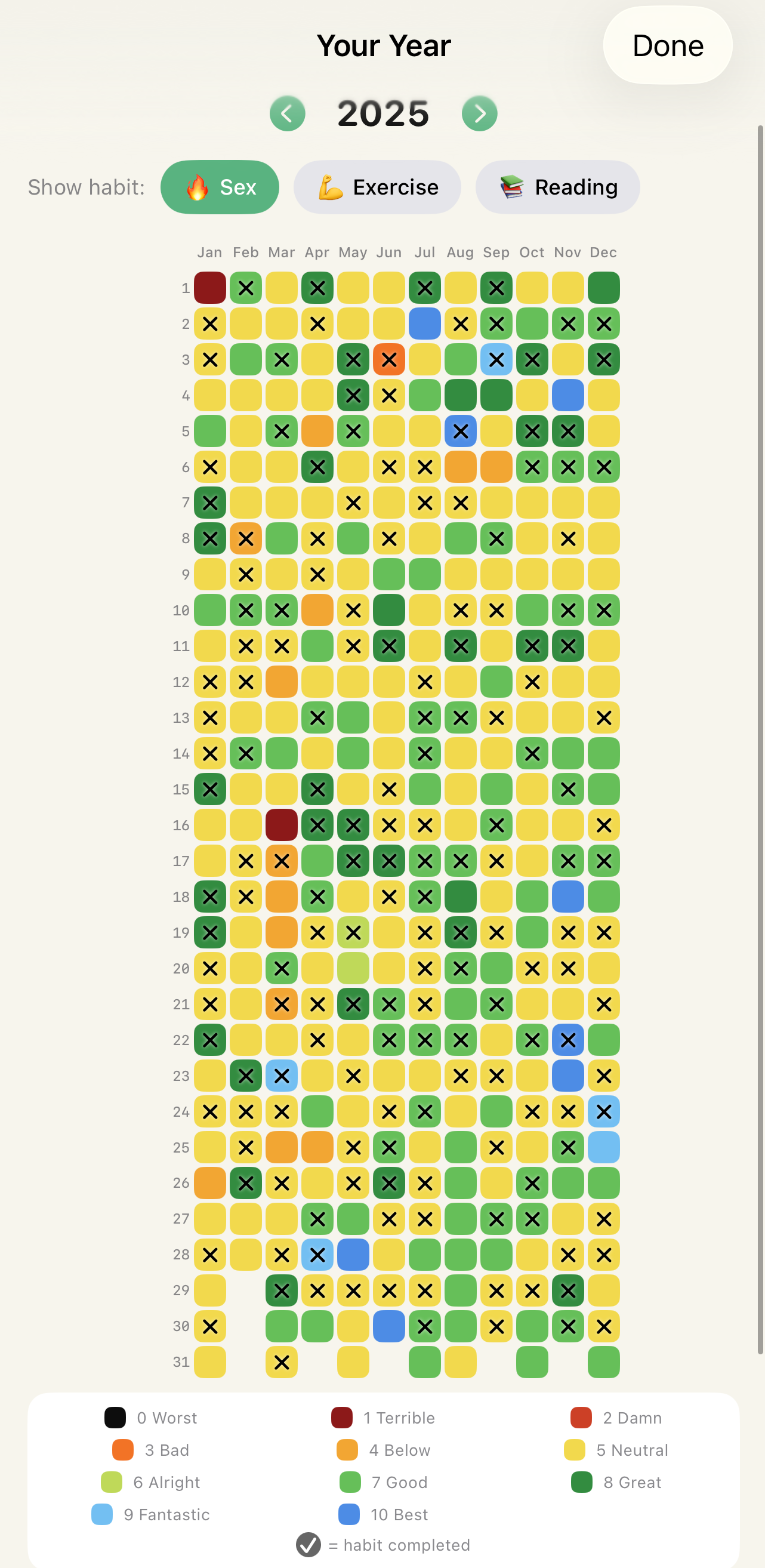
Task: Click the 10 Best blue legend dot
Action: click(x=348, y=1515)
